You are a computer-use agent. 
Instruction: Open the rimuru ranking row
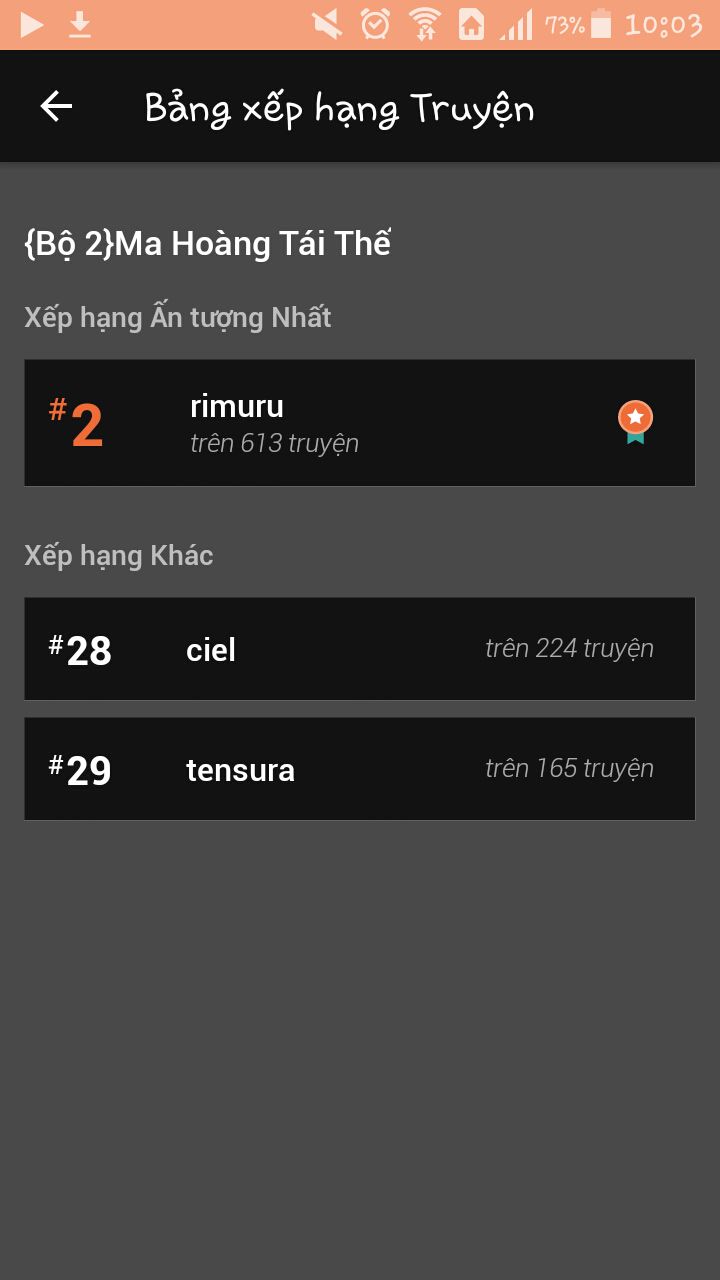click(359, 423)
